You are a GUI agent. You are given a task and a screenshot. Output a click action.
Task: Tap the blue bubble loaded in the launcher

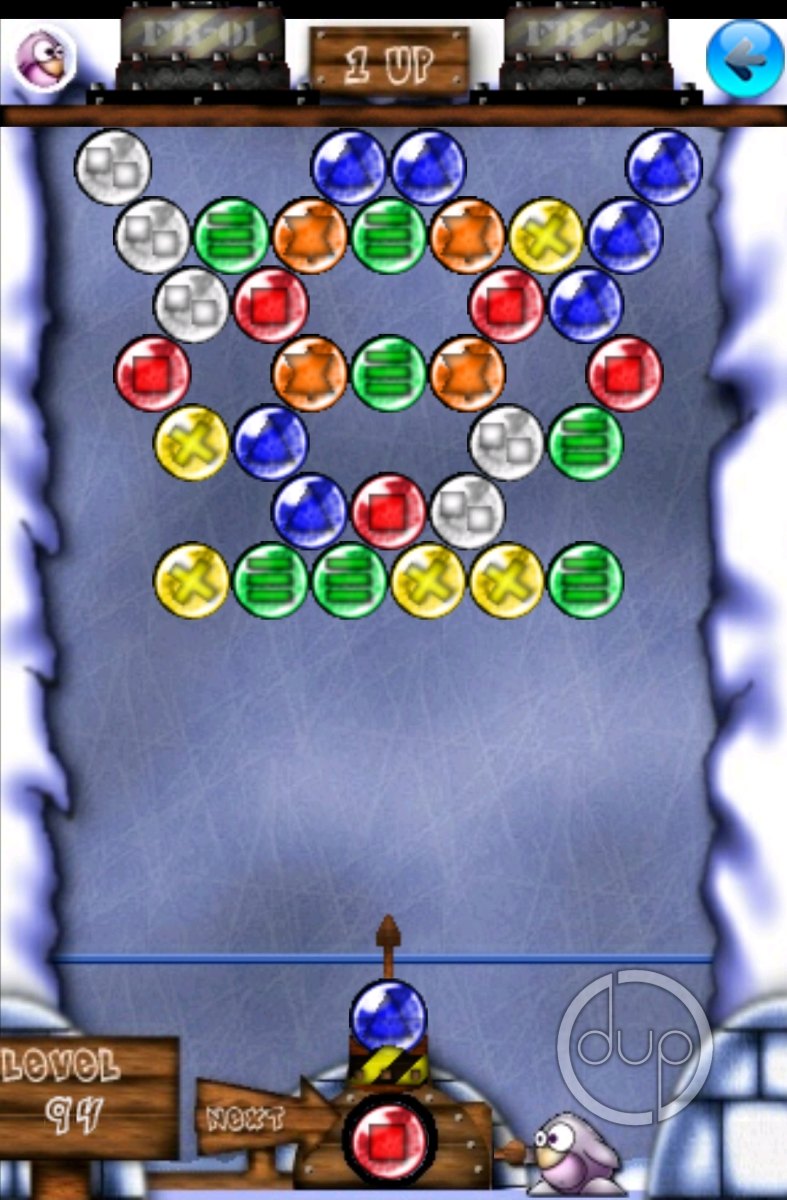pyautogui.click(x=388, y=1016)
